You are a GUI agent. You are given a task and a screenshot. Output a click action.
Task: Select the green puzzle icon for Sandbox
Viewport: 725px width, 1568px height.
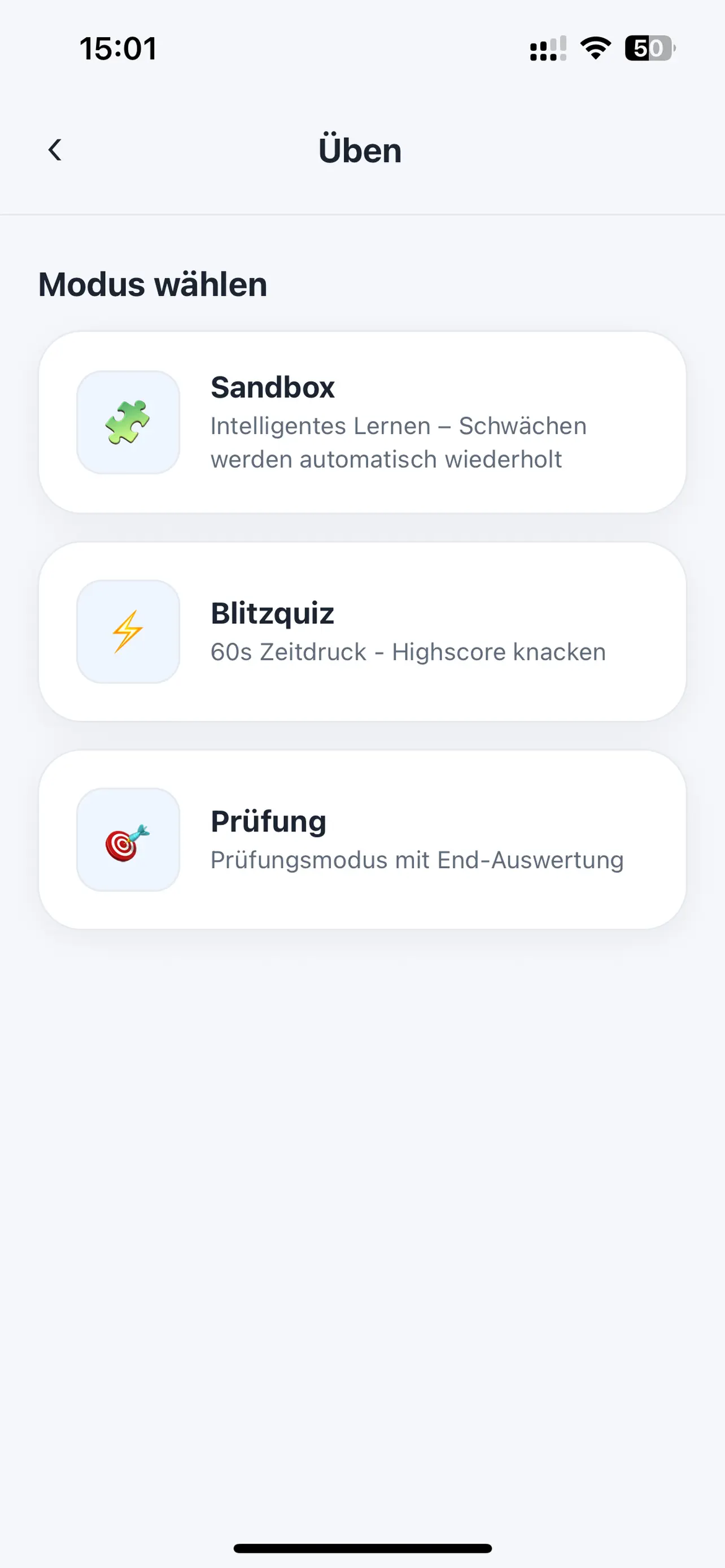point(128,421)
